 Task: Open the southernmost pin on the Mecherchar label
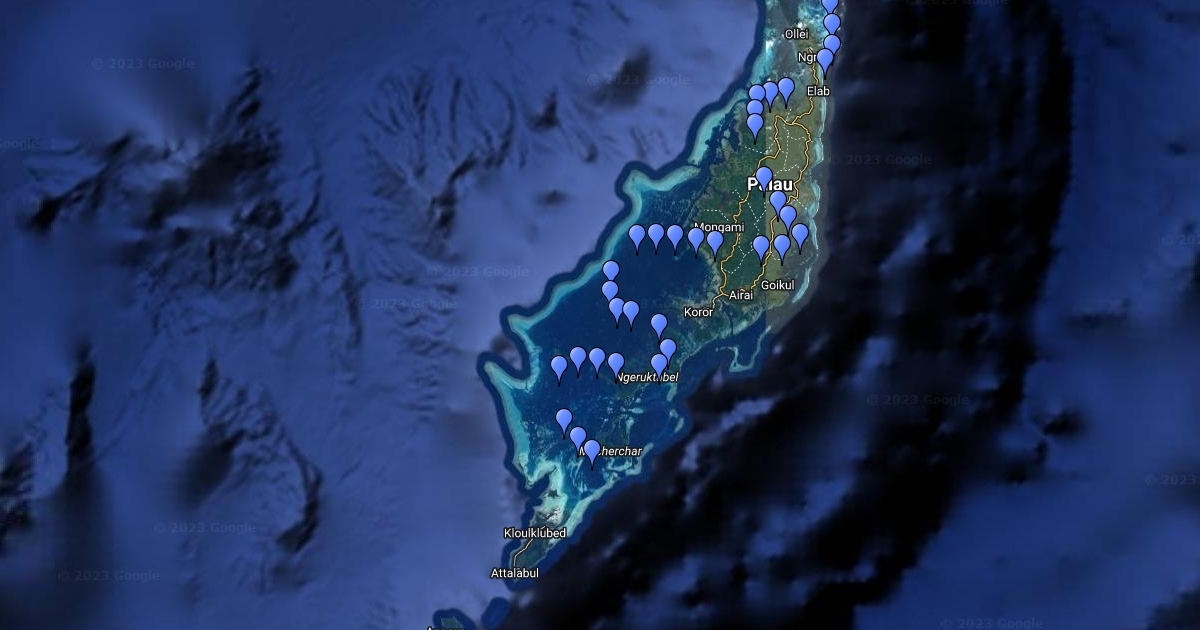click(592, 450)
